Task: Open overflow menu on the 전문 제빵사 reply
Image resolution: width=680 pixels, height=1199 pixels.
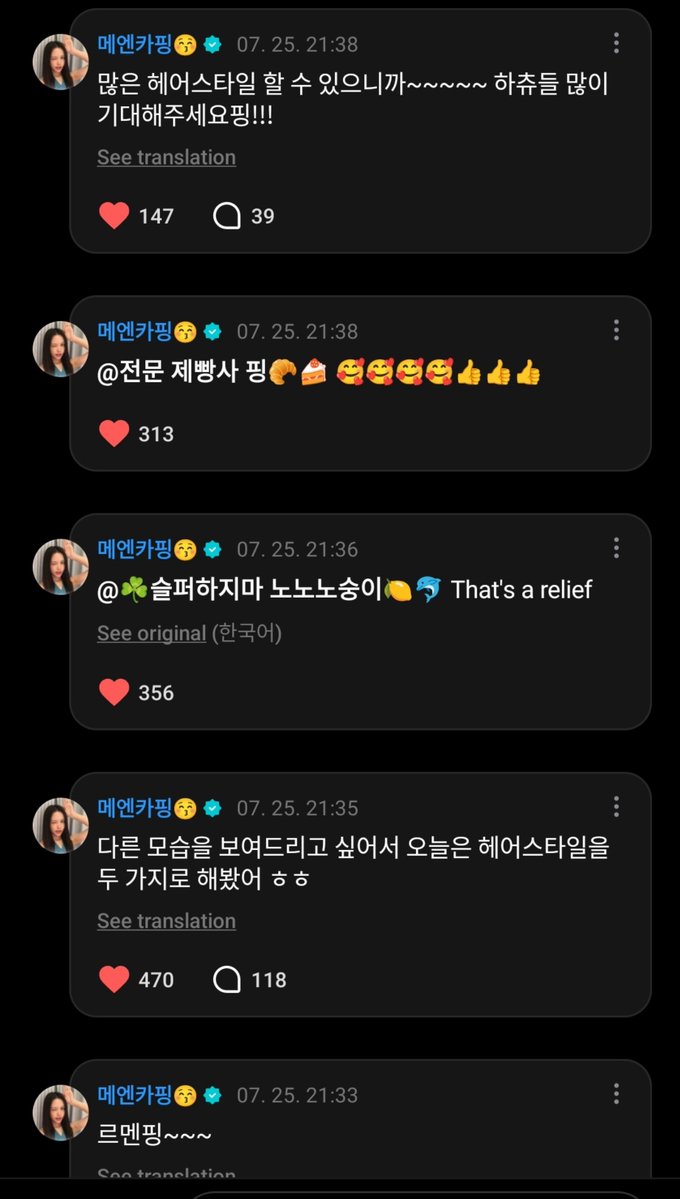Action: (616, 330)
